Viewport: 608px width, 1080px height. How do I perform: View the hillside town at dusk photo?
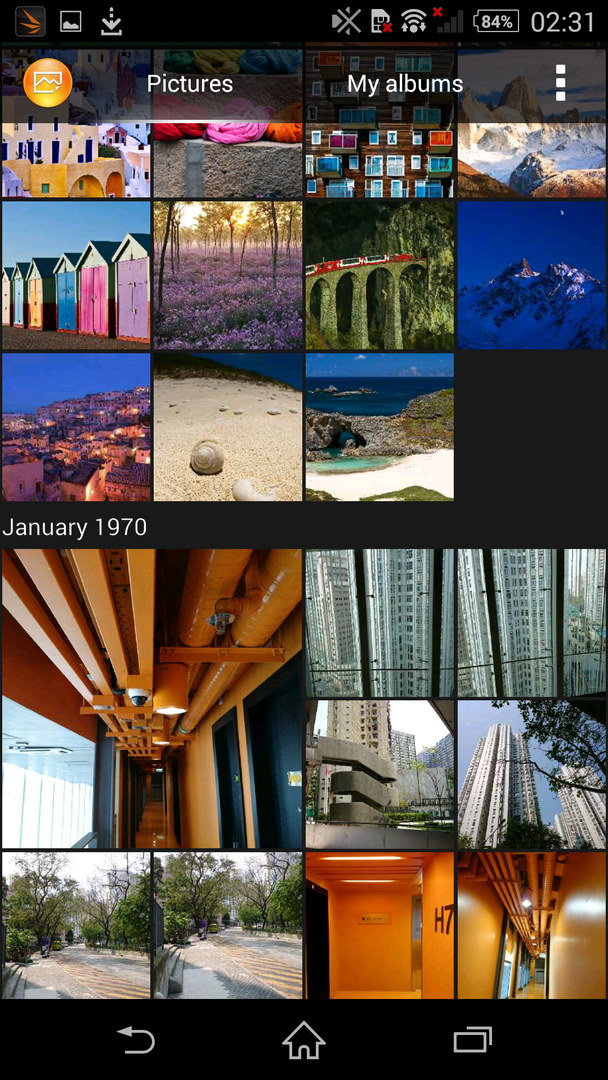pyautogui.click(x=76, y=427)
